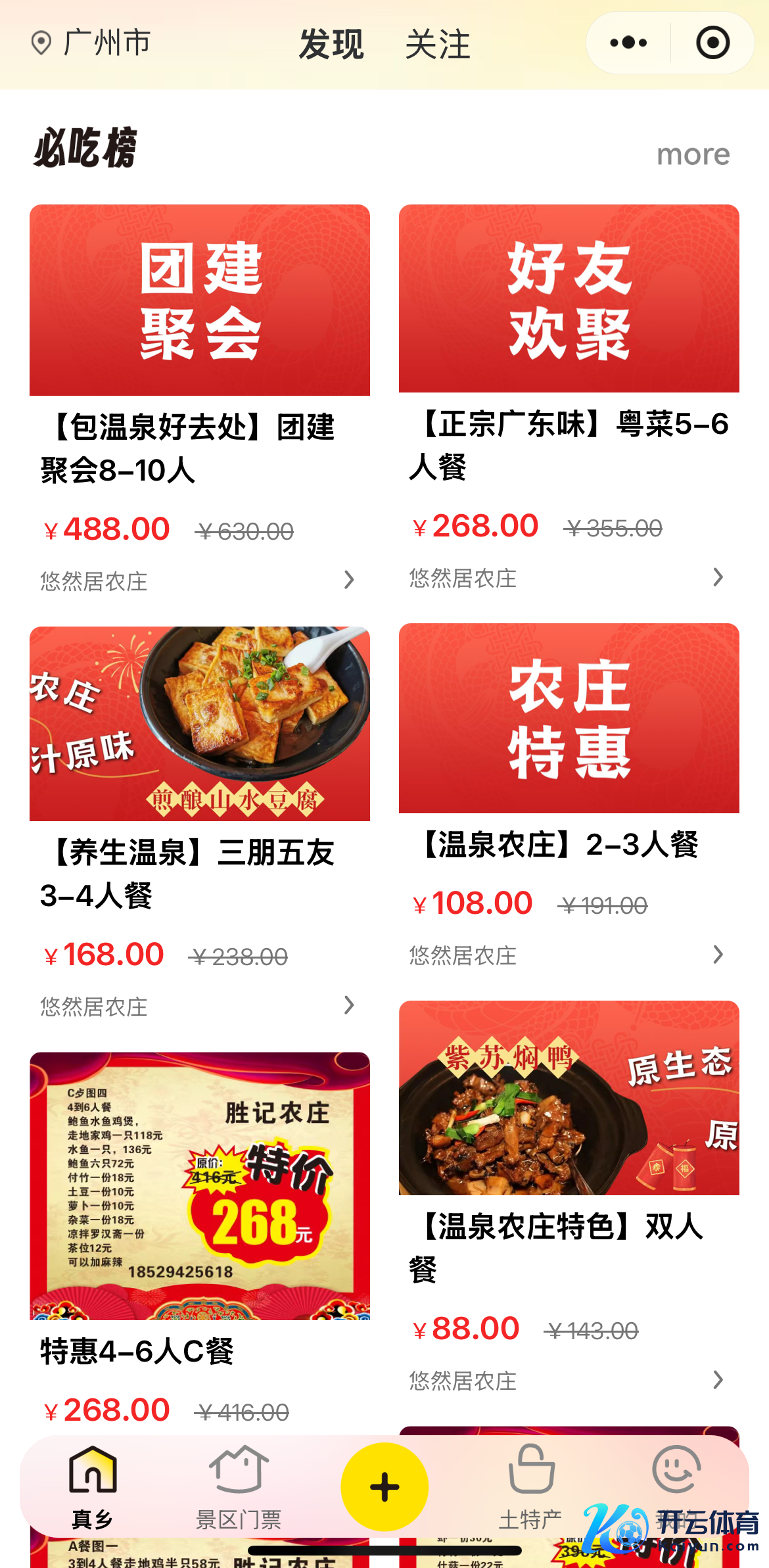Tap the yellow plus button
This screenshot has height=1568, width=769.
384,1487
